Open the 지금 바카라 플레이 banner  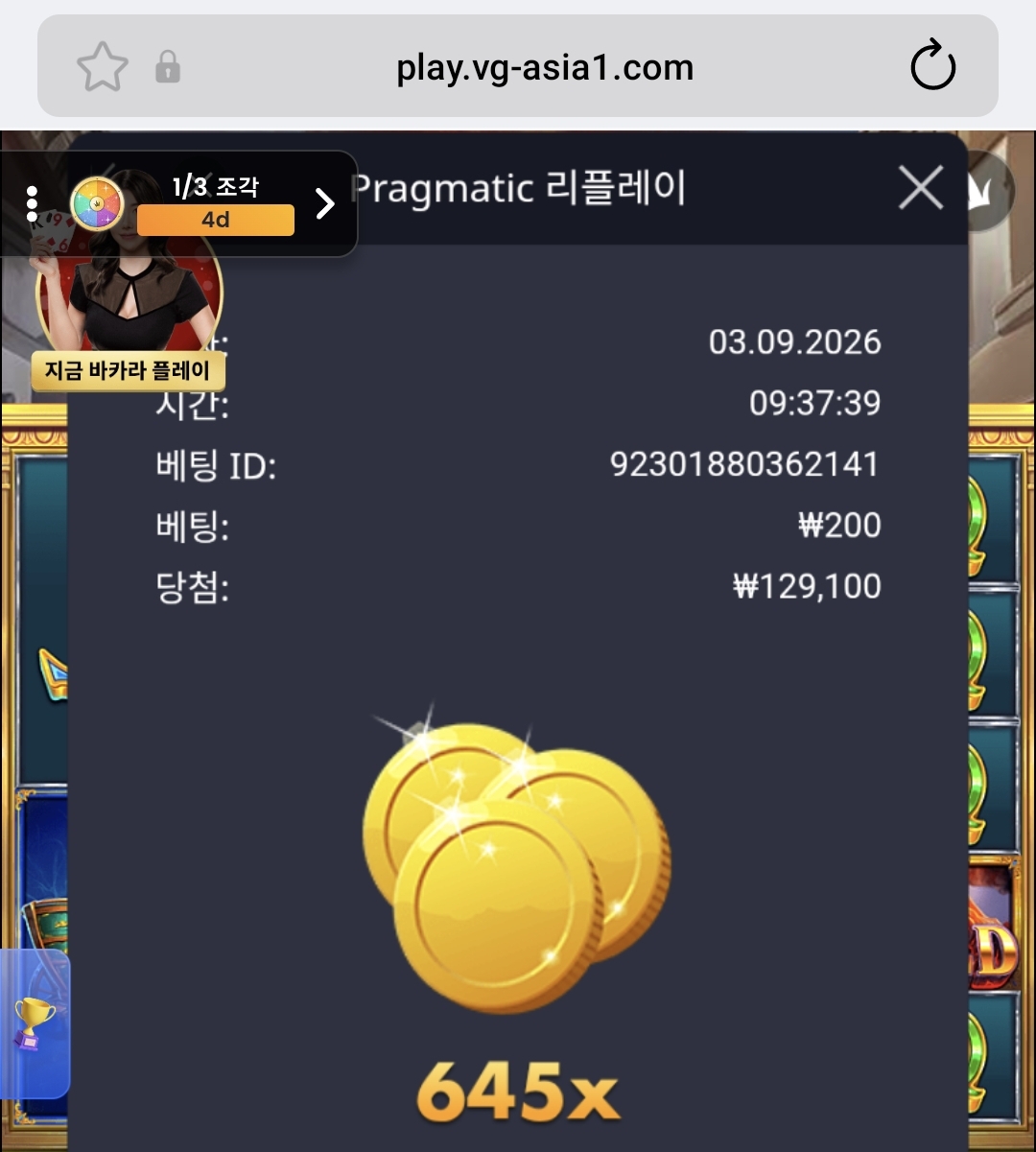coord(129,371)
